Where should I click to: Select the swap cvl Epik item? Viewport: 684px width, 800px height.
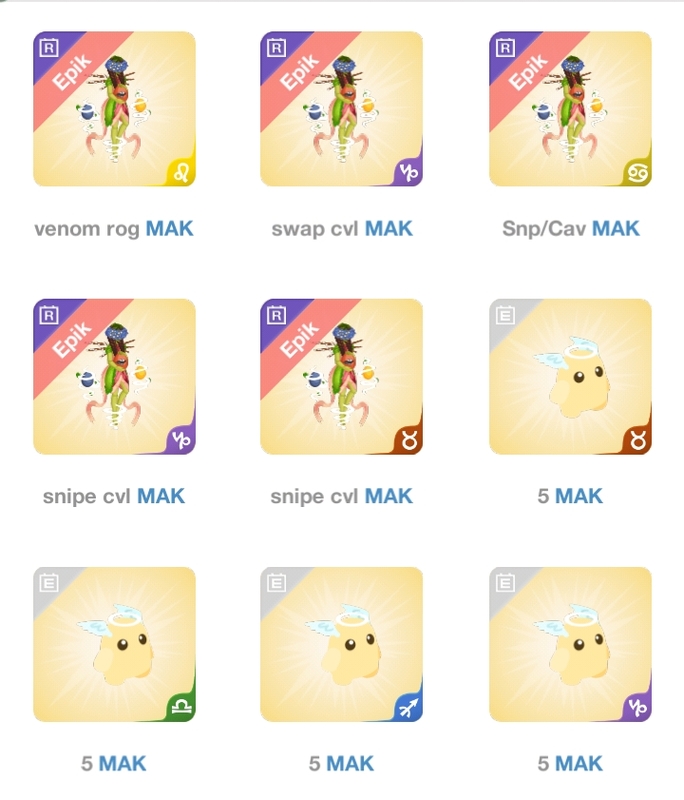coord(341,109)
